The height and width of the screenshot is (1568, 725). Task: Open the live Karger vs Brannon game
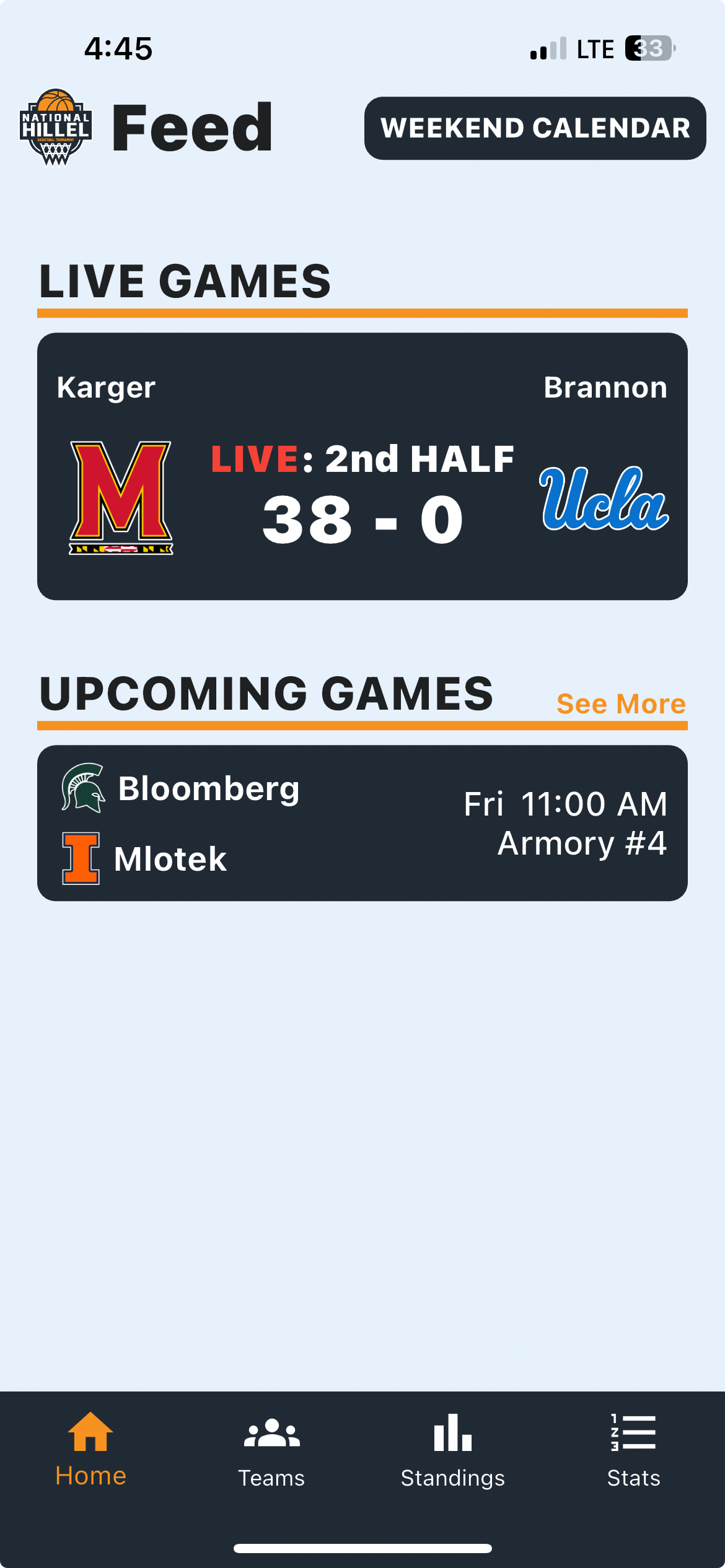pyautogui.click(x=362, y=466)
